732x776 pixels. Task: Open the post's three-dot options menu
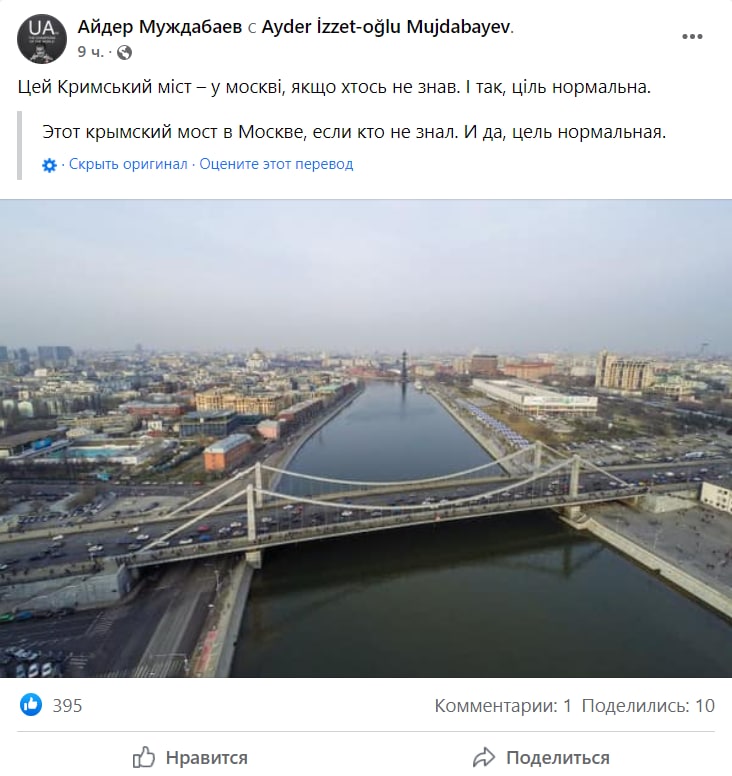coord(692,37)
